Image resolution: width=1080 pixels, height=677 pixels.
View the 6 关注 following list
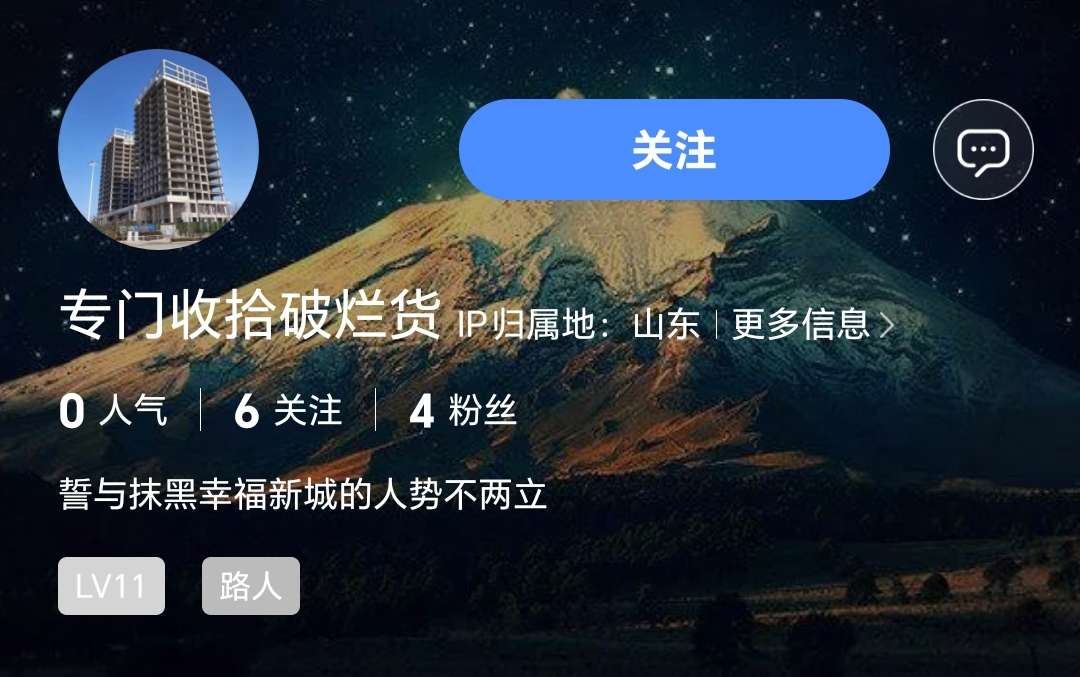(x=288, y=411)
